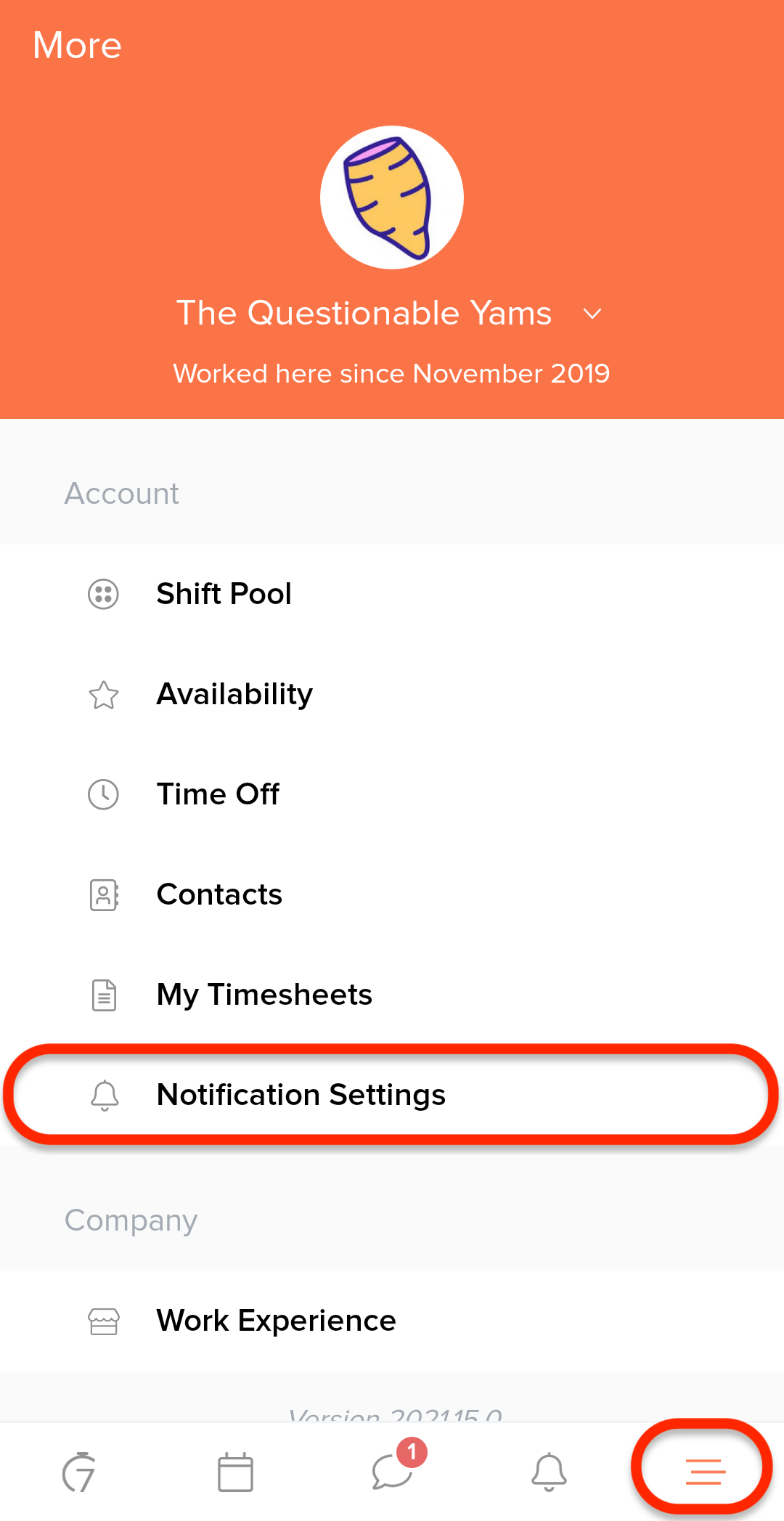Tap the My Timesheets document icon
Viewport: 784px width, 1521px height.
(104, 995)
